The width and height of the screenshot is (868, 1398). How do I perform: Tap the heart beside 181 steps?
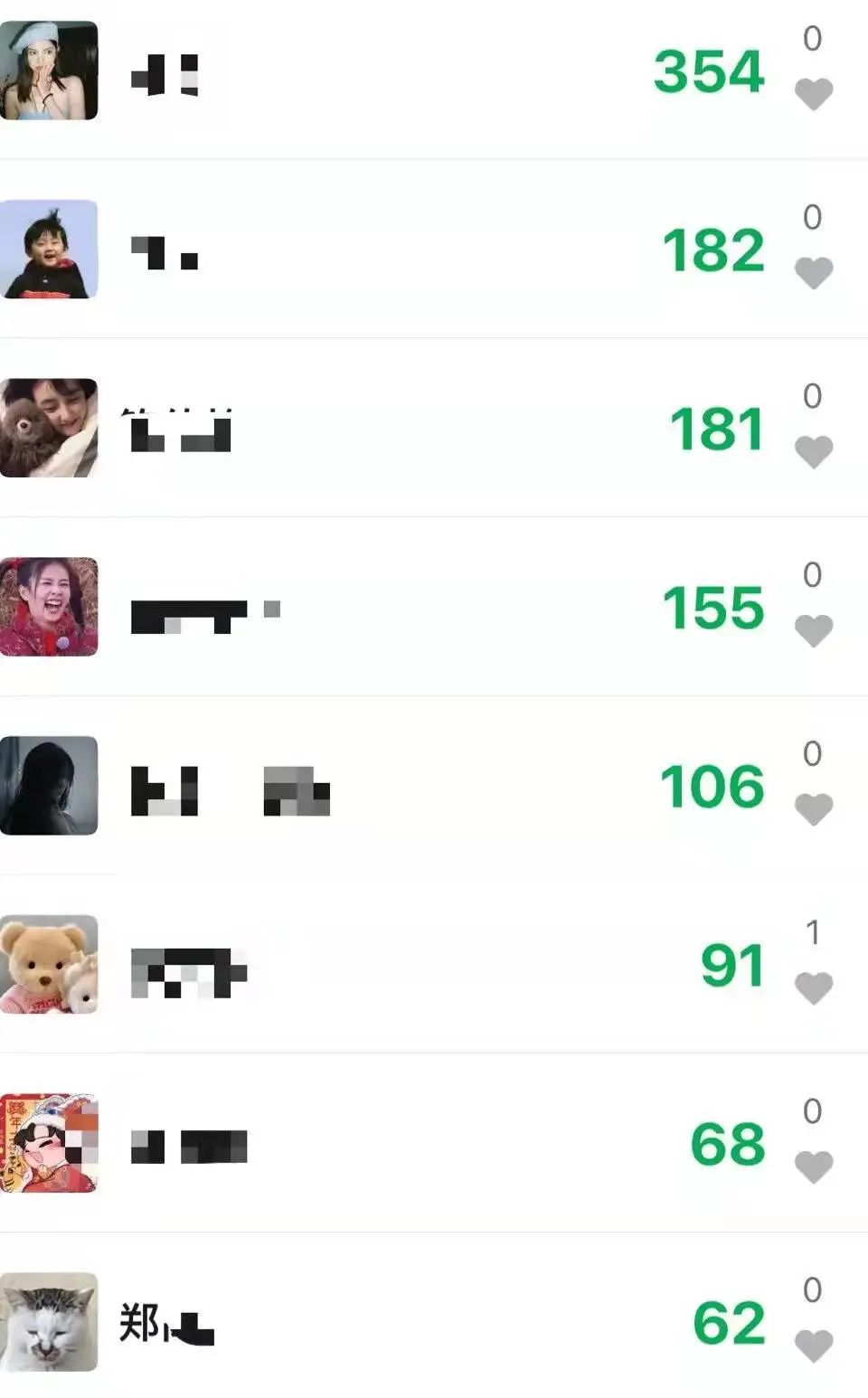(x=813, y=451)
